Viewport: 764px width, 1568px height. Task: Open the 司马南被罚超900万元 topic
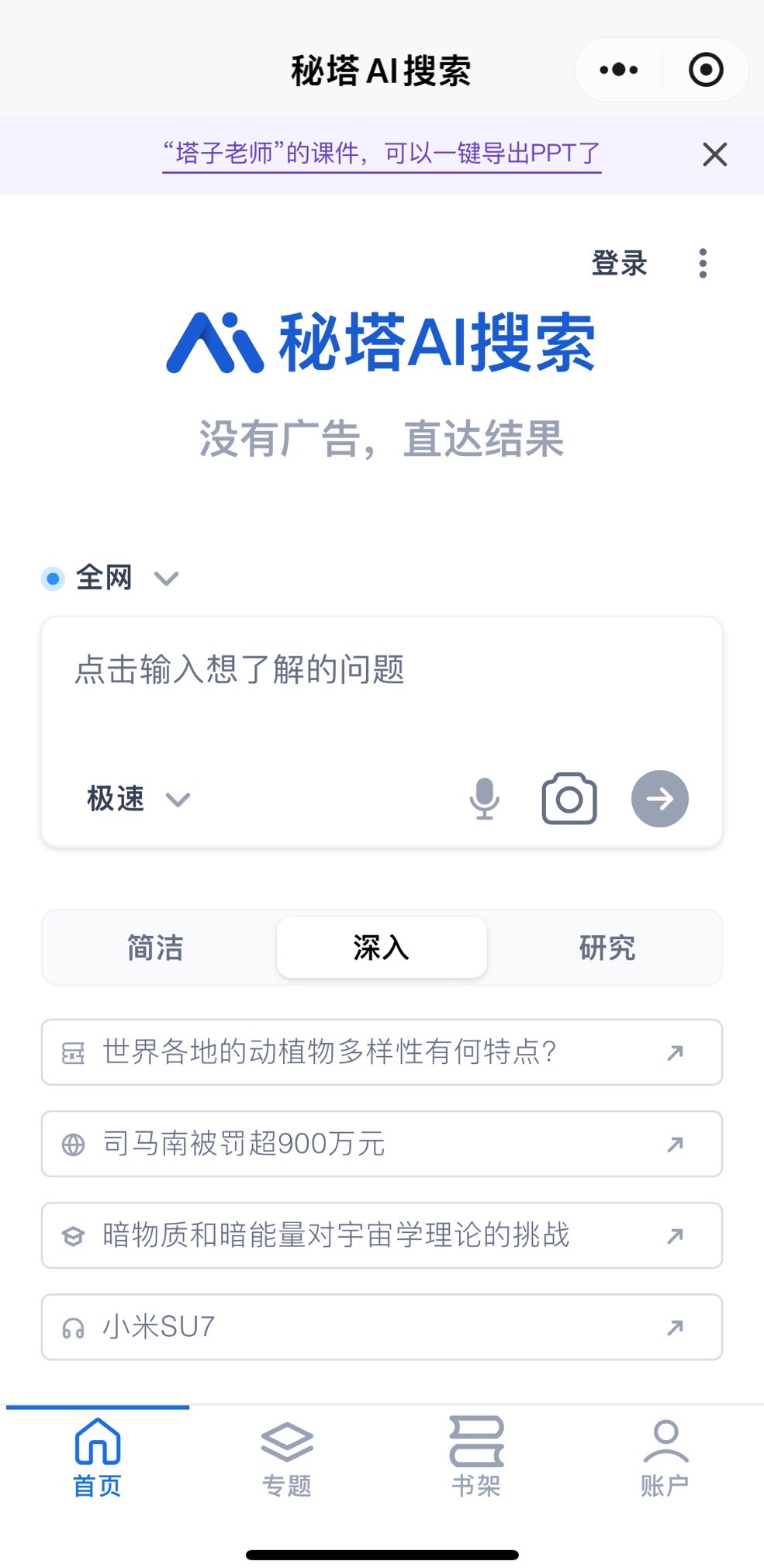pyautogui.click(x=382, y=1144)
